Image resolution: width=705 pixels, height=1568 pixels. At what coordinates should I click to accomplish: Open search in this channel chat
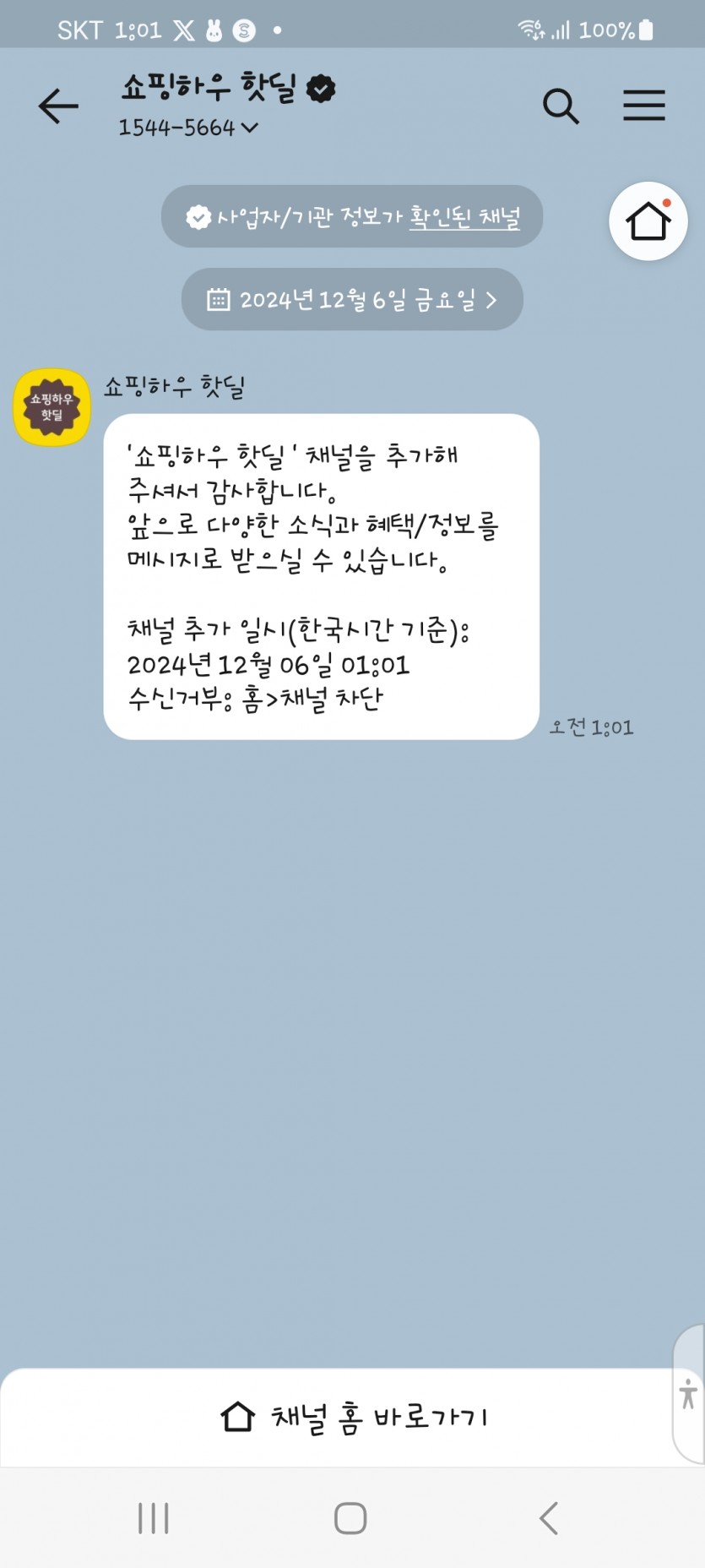[561, 106]
